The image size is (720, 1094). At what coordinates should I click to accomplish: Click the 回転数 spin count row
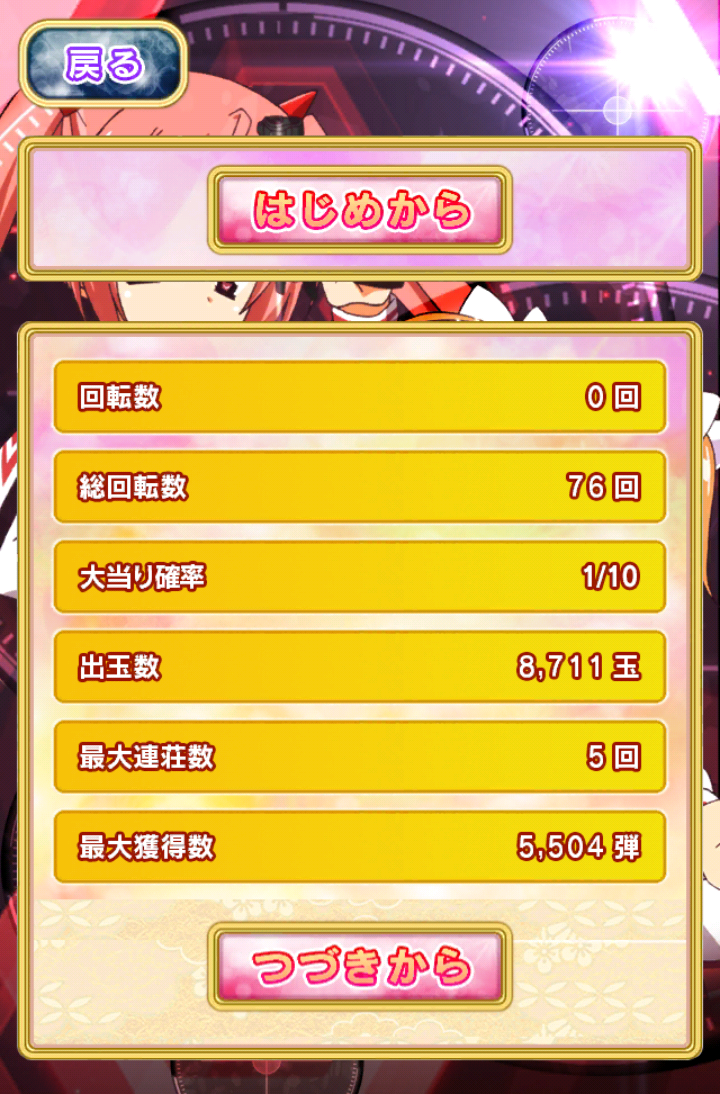coord(360,396)
